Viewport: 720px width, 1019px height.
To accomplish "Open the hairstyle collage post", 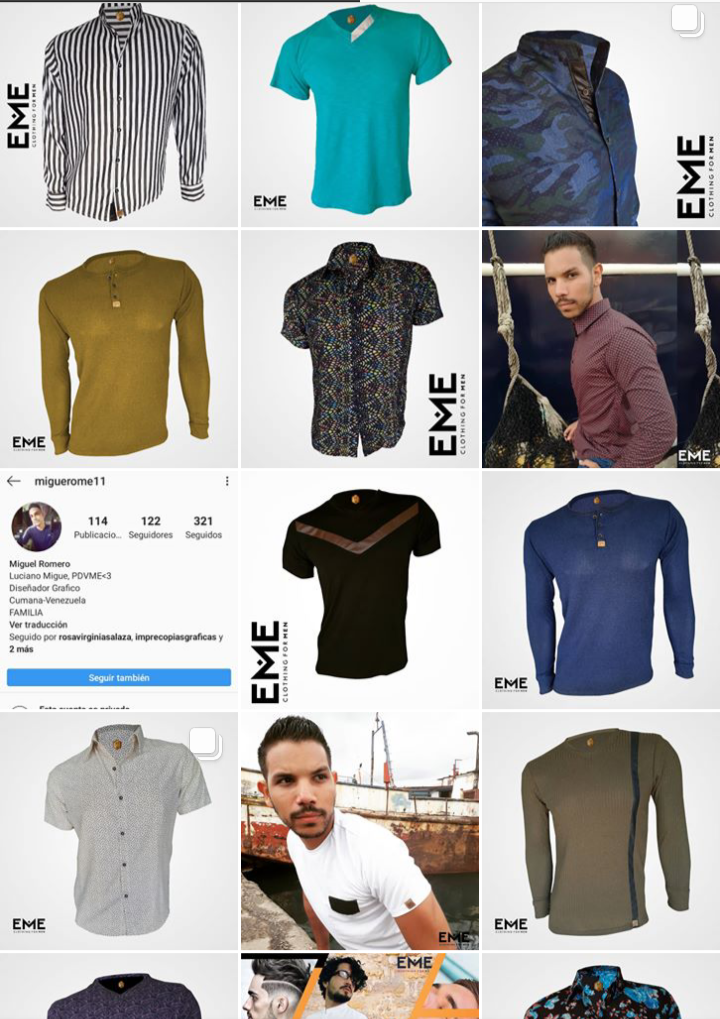I will 360,986.
